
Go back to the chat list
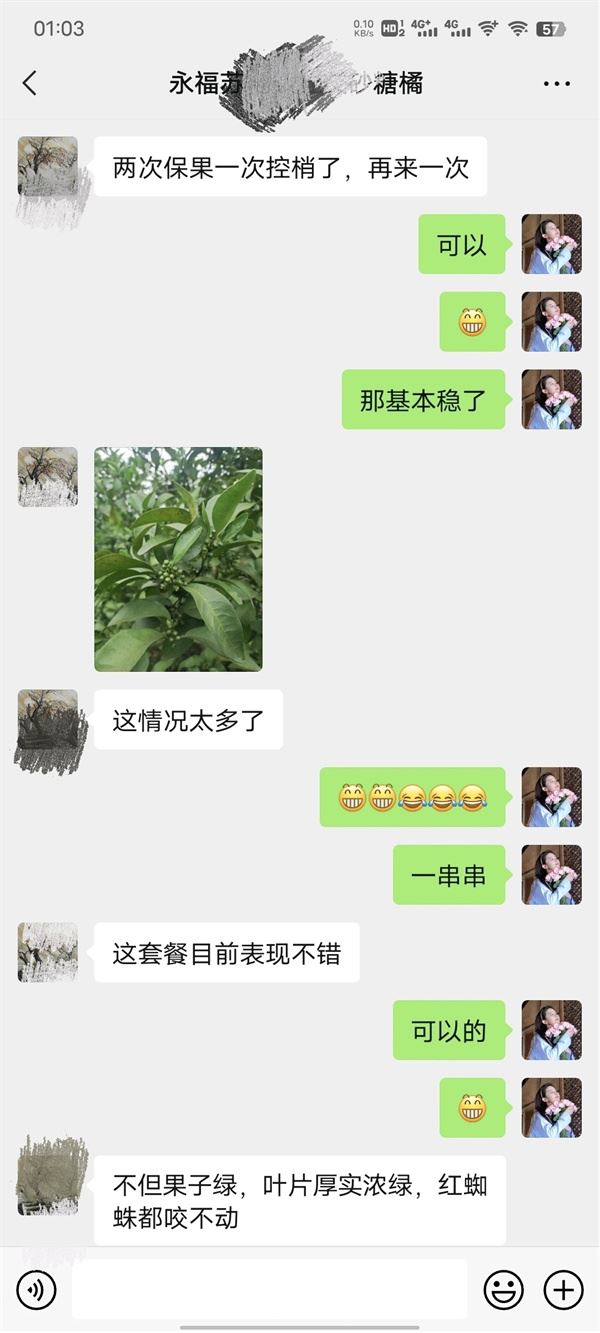click(x=30, y=84)
